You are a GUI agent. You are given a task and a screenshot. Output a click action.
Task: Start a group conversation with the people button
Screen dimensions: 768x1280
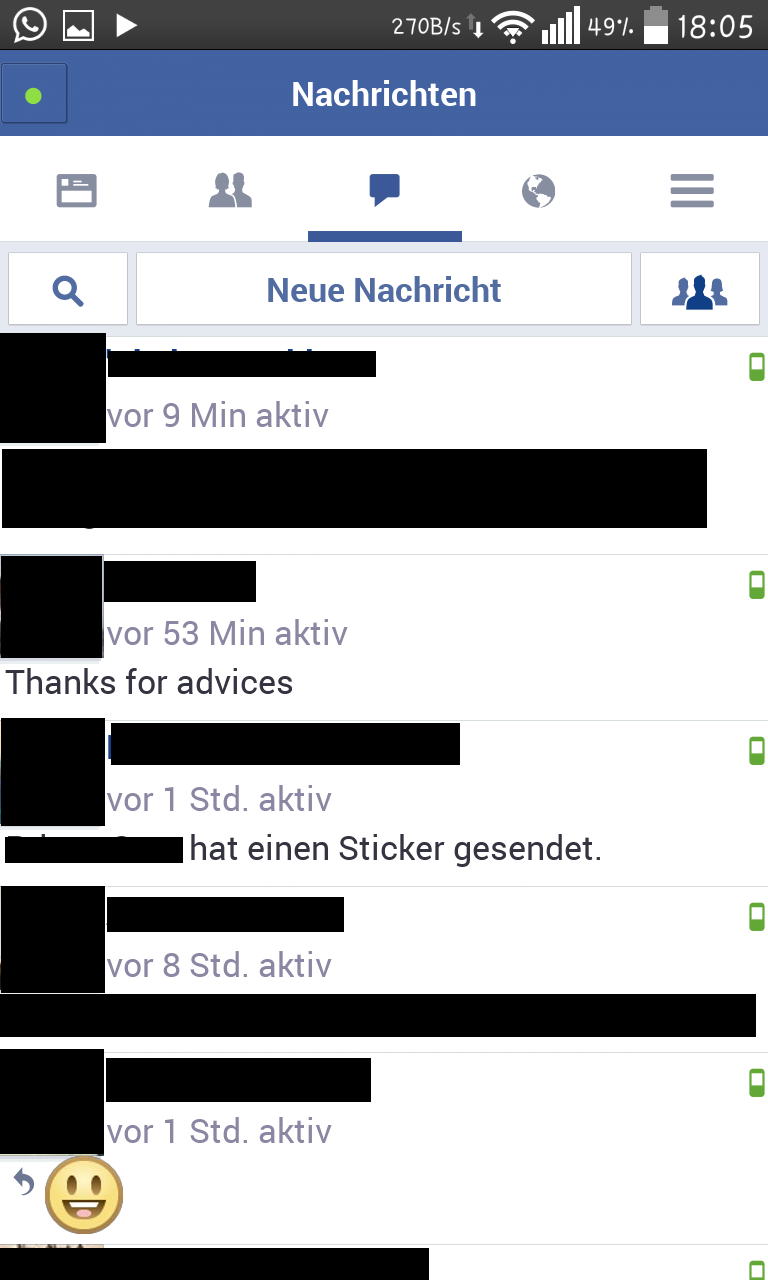[x=699, y=290]
